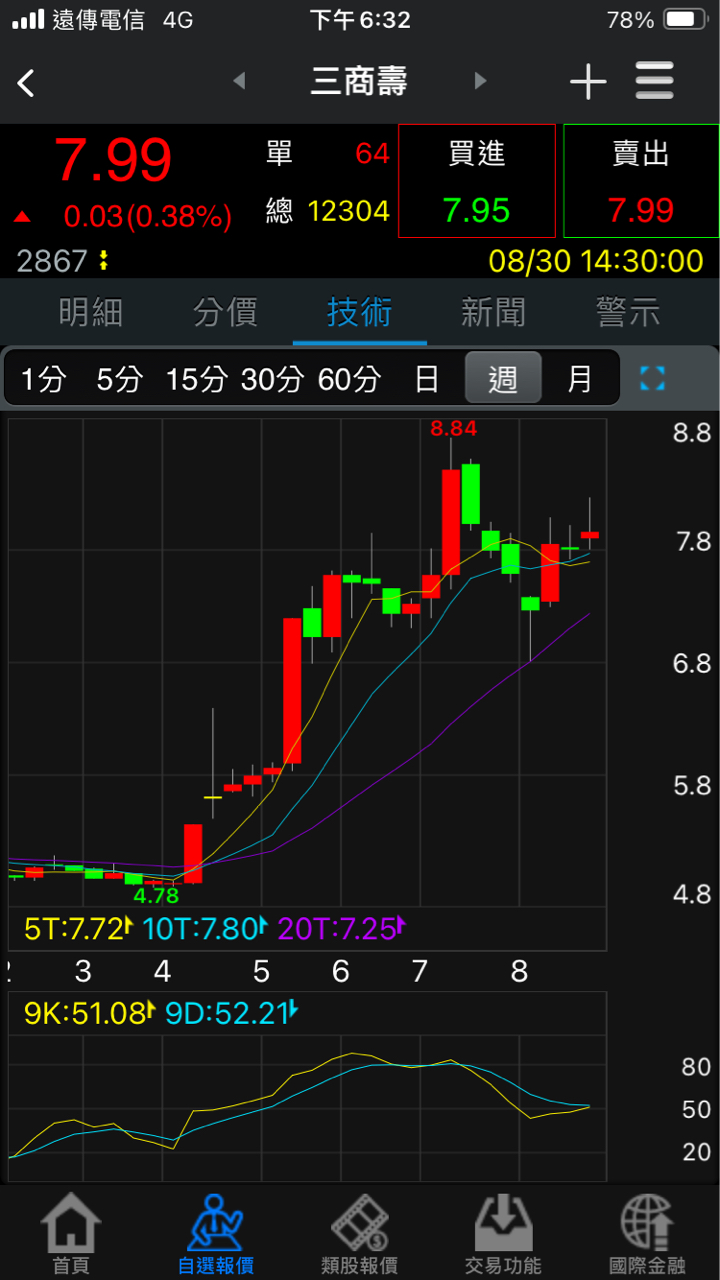Open the hamburger menu
Viewport: 720px width, 1280px height.
[654, 81]
